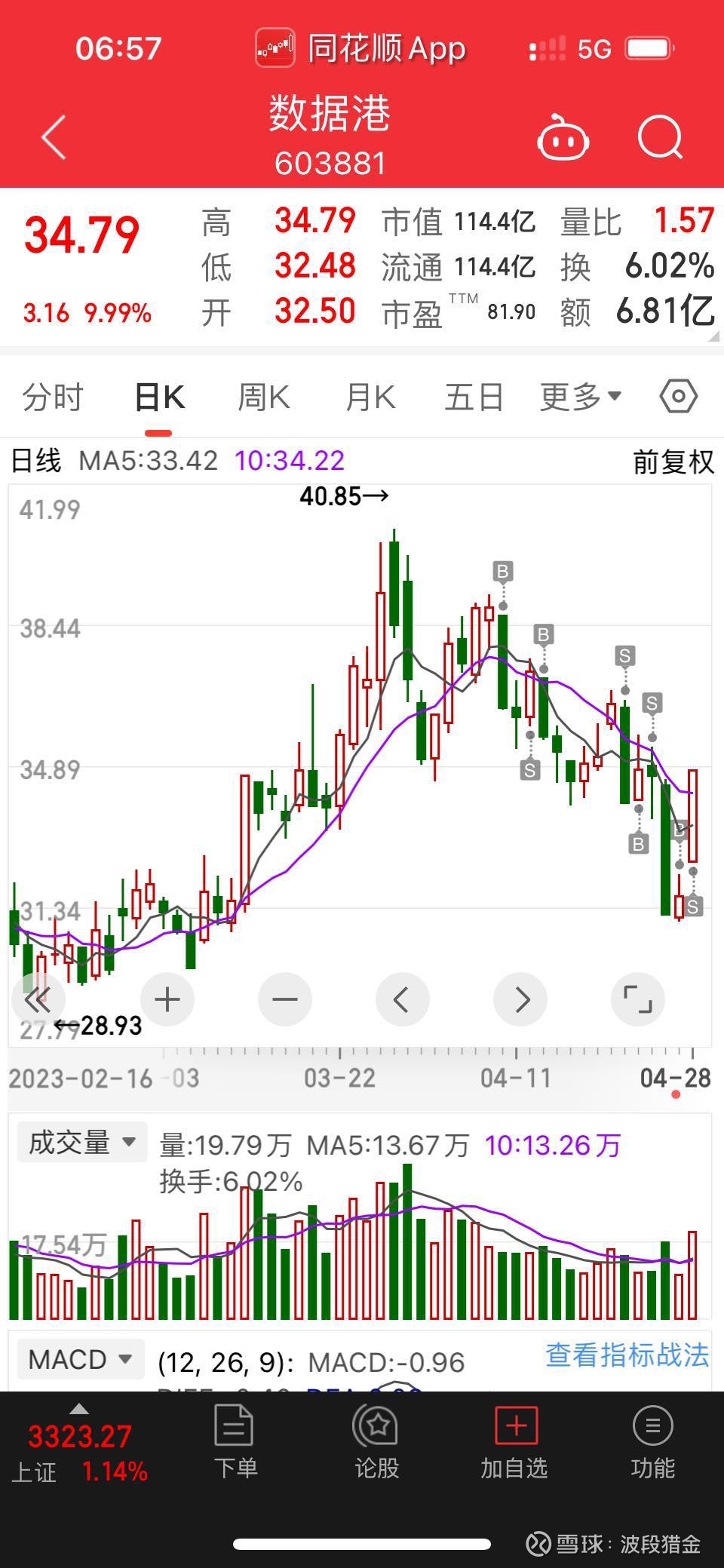Open the 成交量 indicator dropdown
The width and height of the screenshot is (724, 1568).
coord(81,1143)
